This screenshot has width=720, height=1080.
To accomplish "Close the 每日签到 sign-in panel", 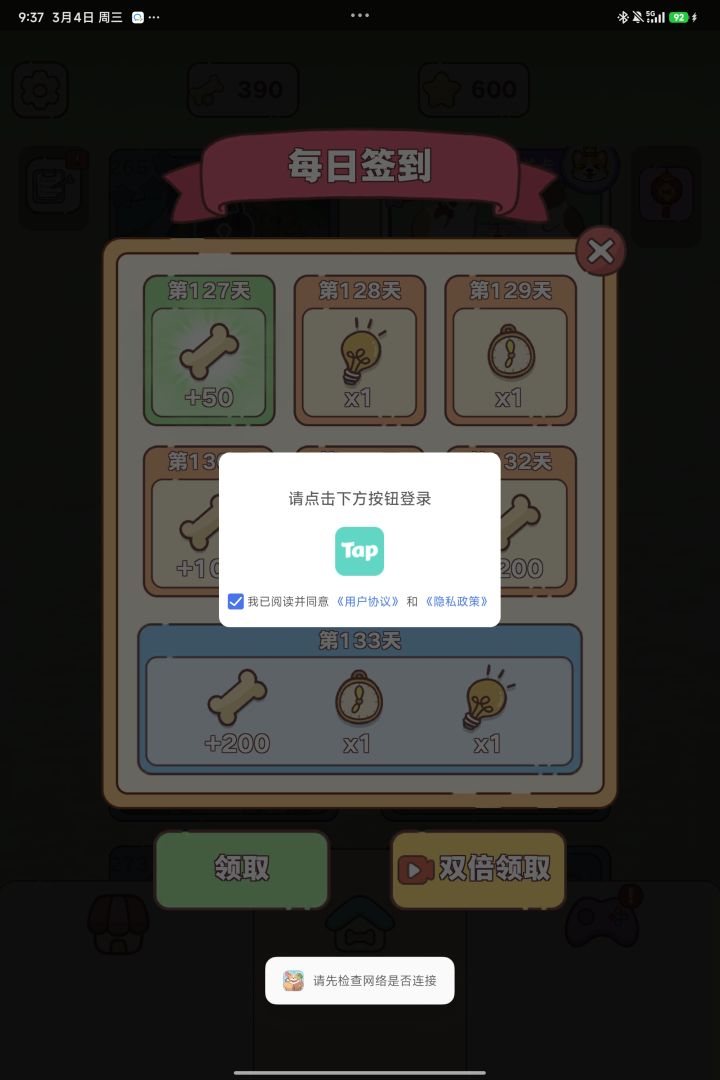I will tap(600, 251).
